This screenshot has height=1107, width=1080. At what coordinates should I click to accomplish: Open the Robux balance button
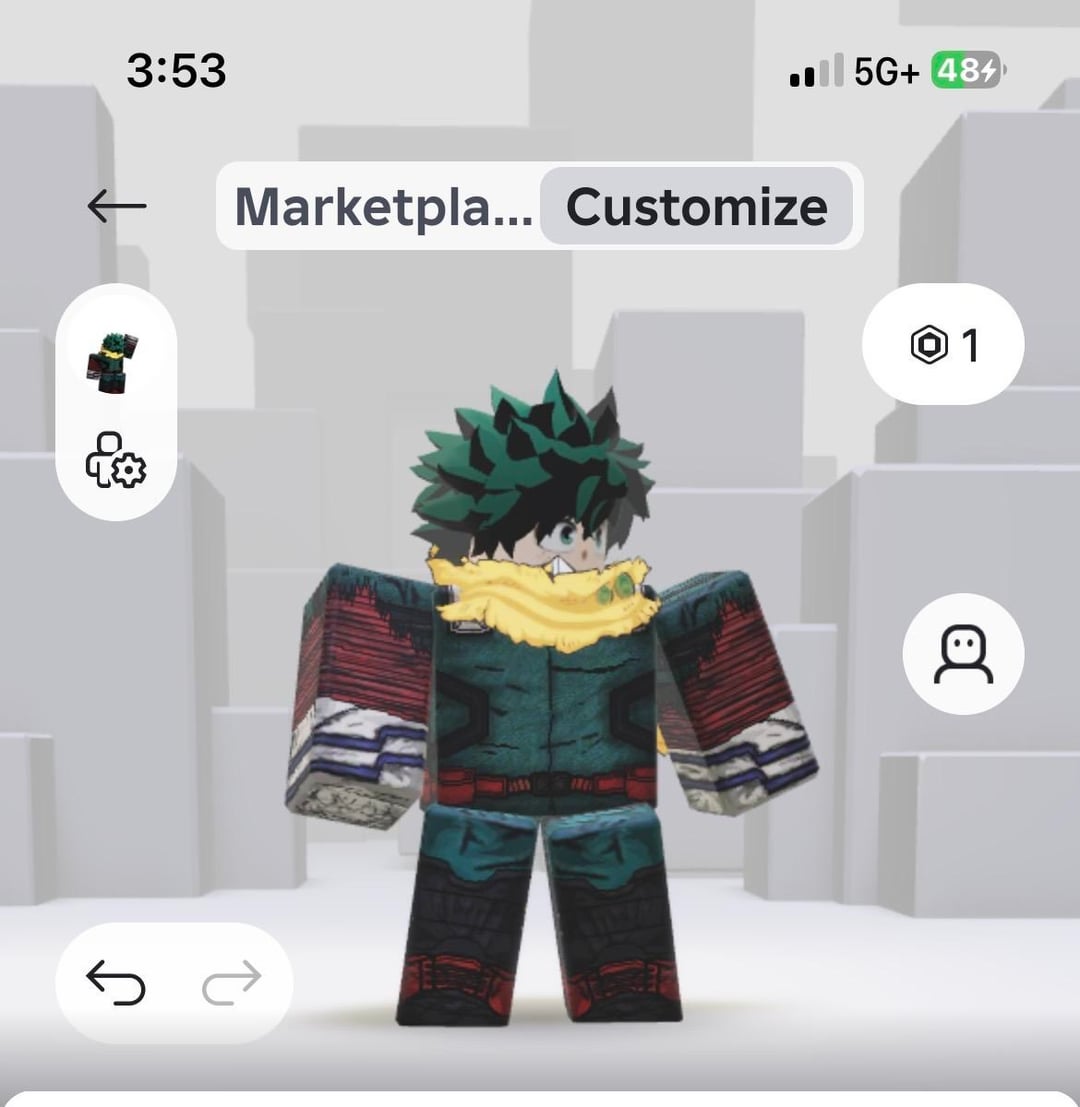pyautogui.click(x=943, y=345)
